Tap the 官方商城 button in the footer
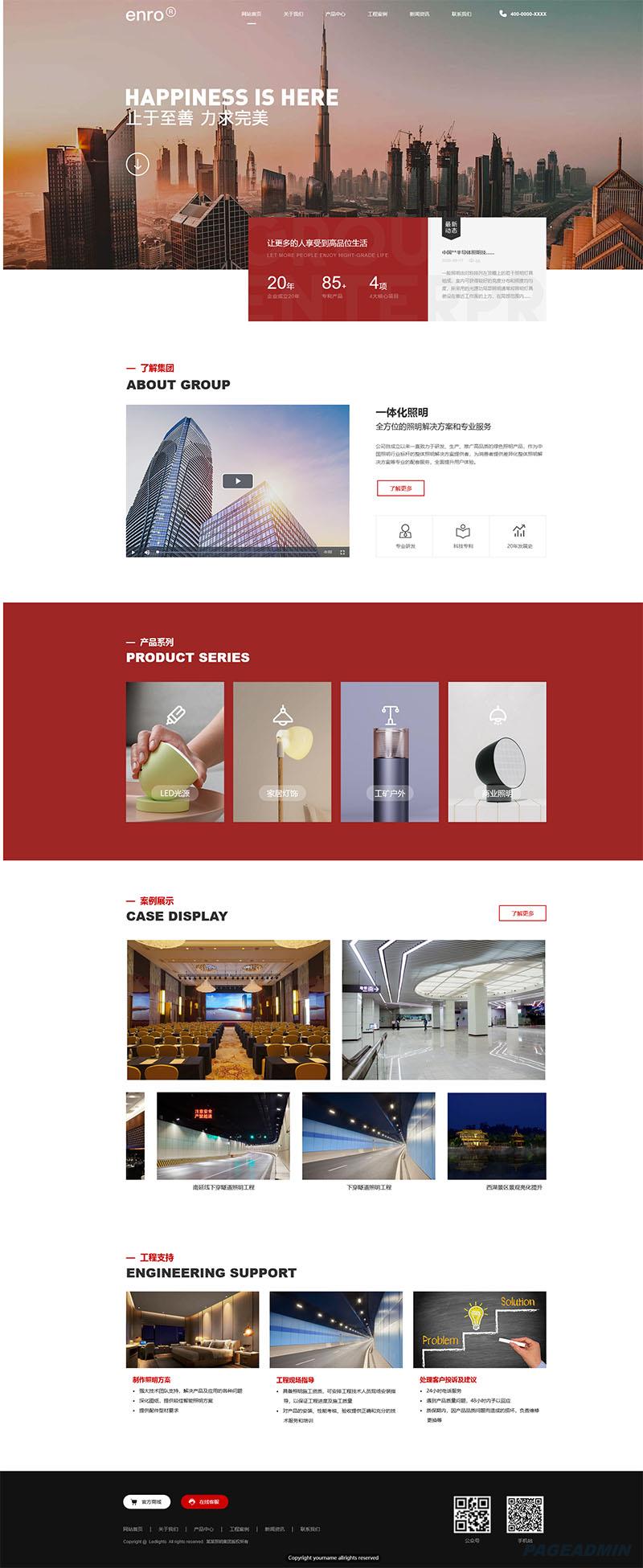 click(x=146, y=1501)
